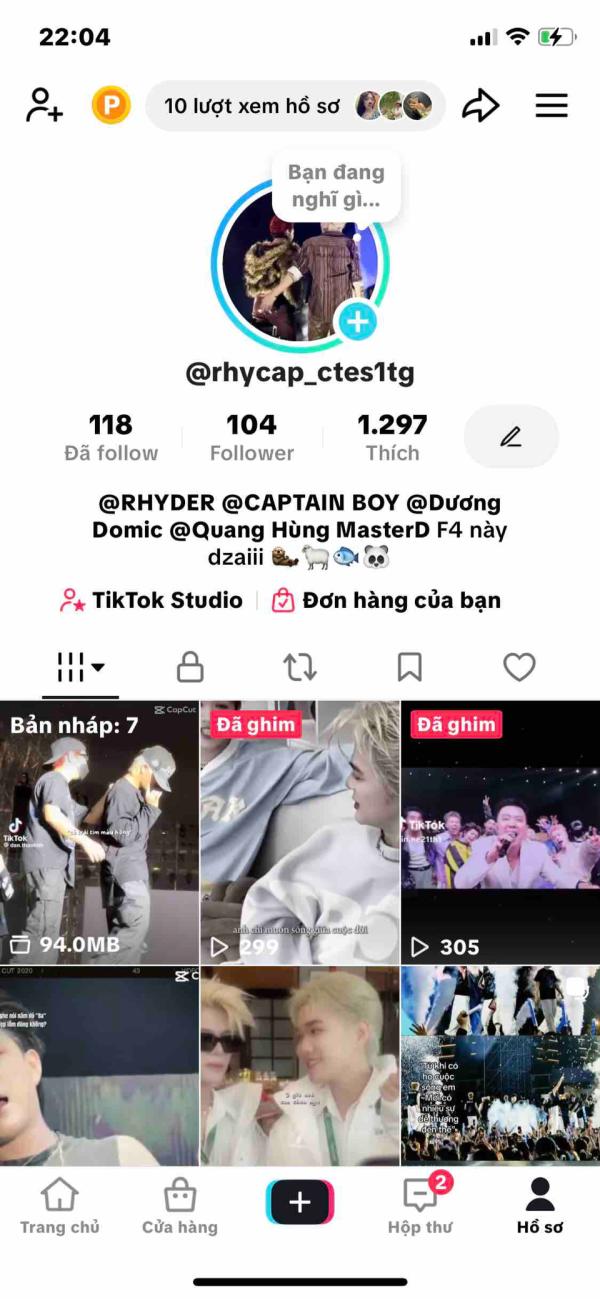The height and width of the screenshot is (1299, 600).
Task: Open the hamburger menu
Action: click(551, 105)
